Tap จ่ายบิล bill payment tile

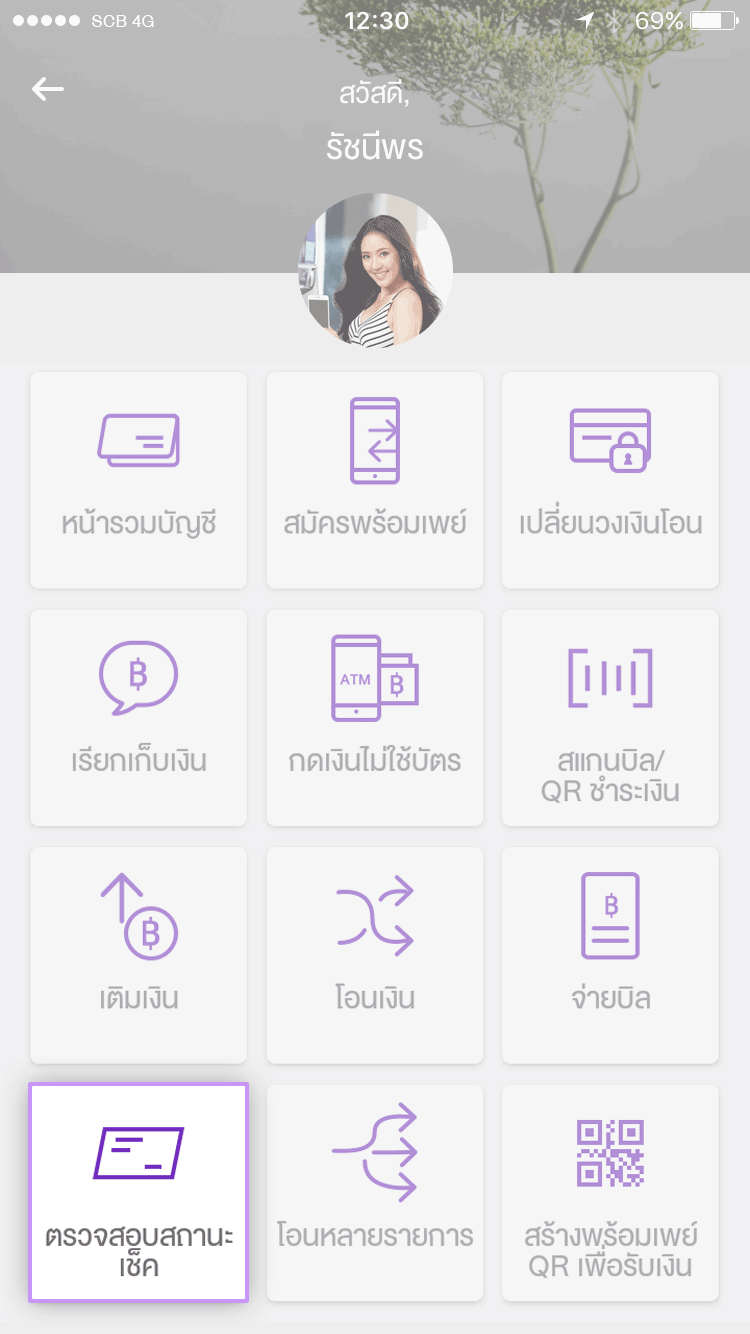tap(610, 954)
